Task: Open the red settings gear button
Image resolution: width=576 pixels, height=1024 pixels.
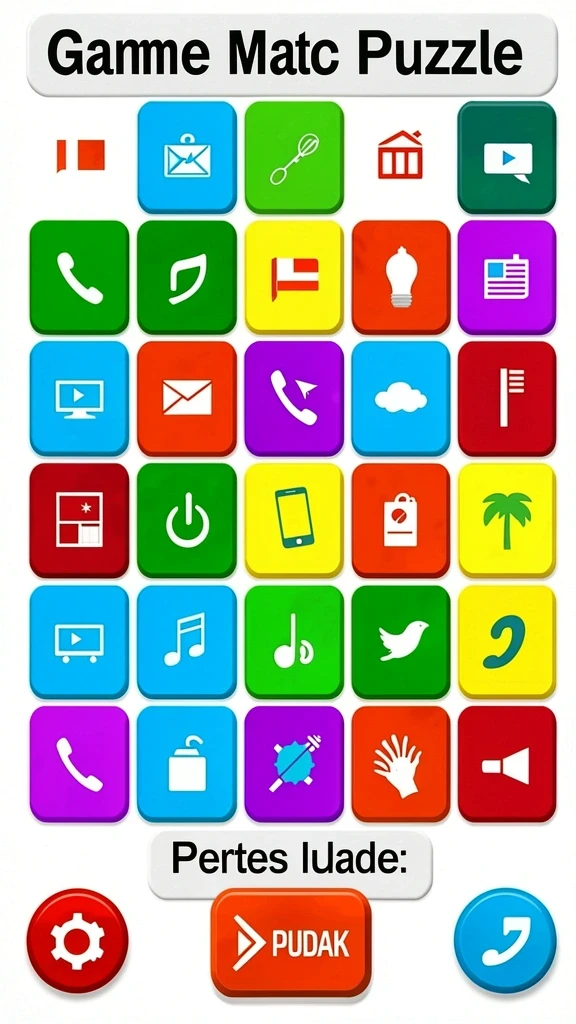Action: 77,941
